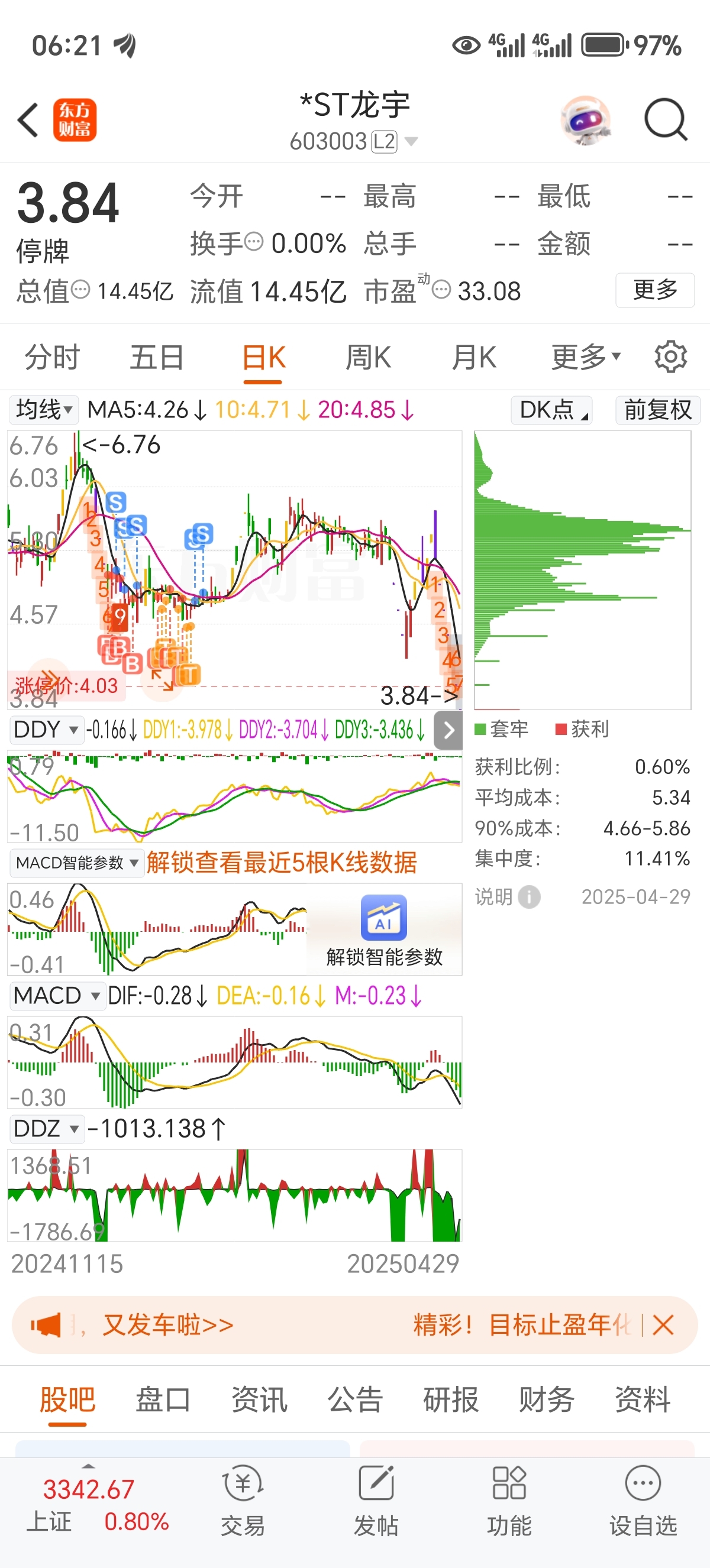Viewport: 710px width, 1568px height.
Task: Expand the 更多 chart period dropdown
Action: coord(586,357)
